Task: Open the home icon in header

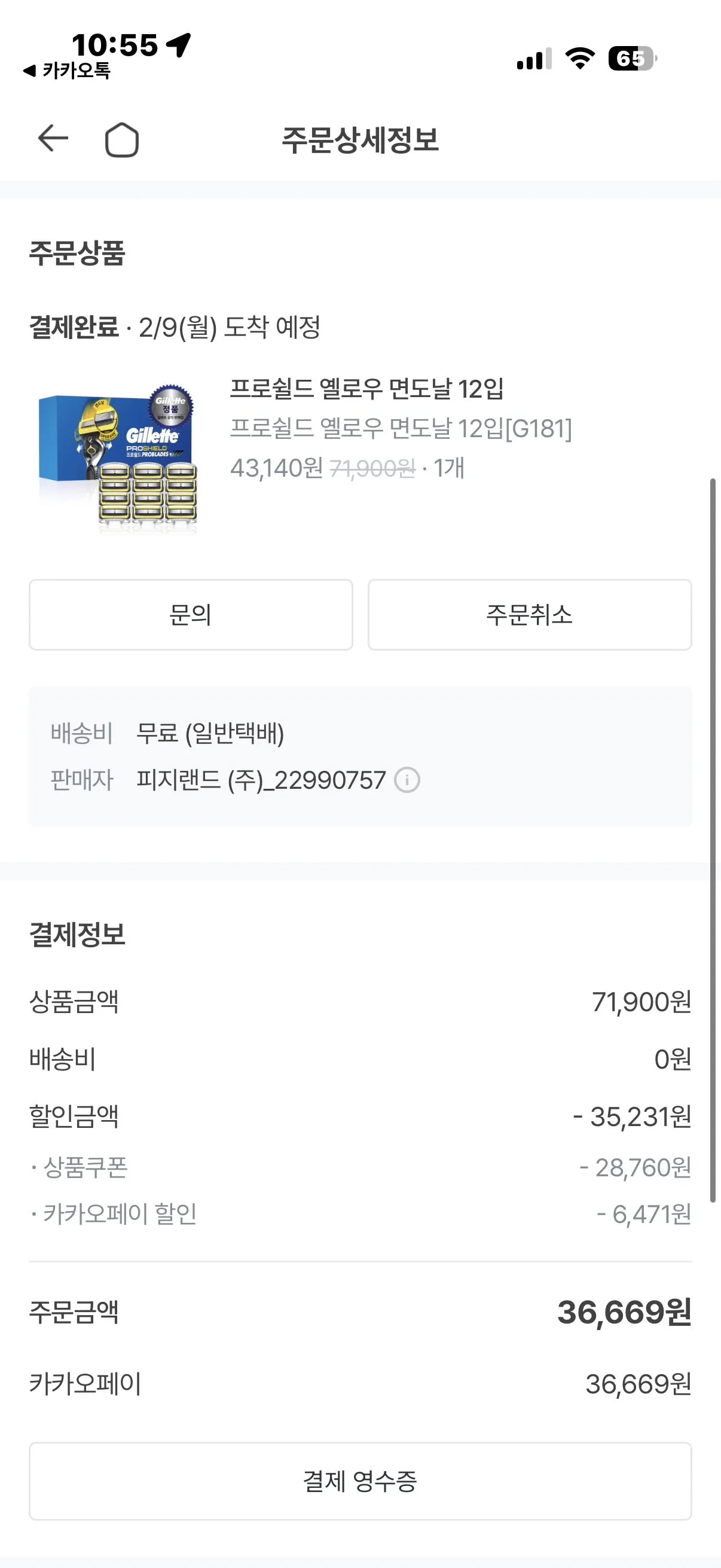Action: coord(122,140)
